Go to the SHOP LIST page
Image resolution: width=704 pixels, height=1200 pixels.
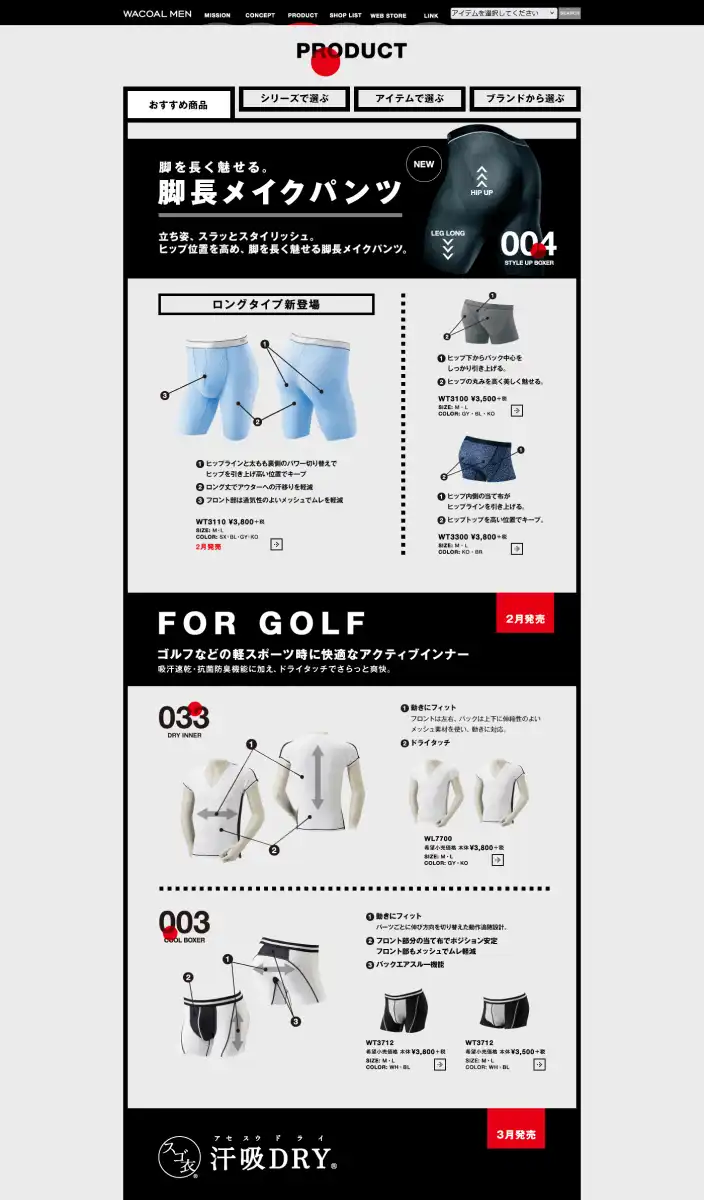point(345,16)
